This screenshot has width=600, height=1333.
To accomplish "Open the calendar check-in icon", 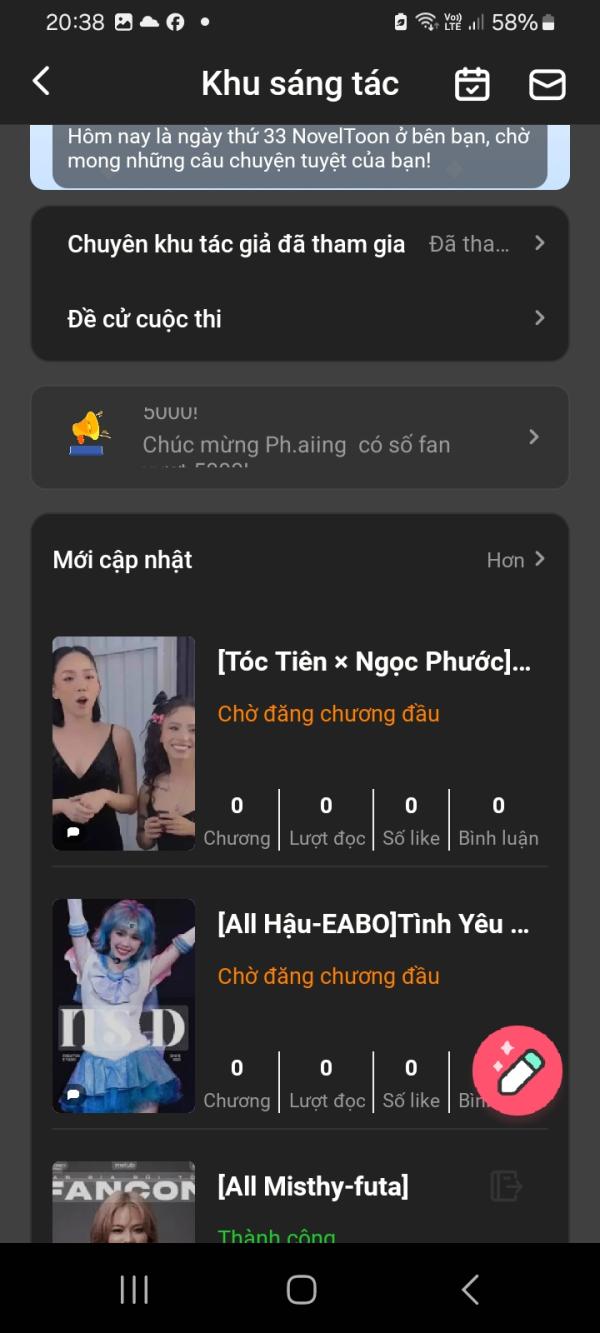I will pyautogui.click(x=472, y=84).
